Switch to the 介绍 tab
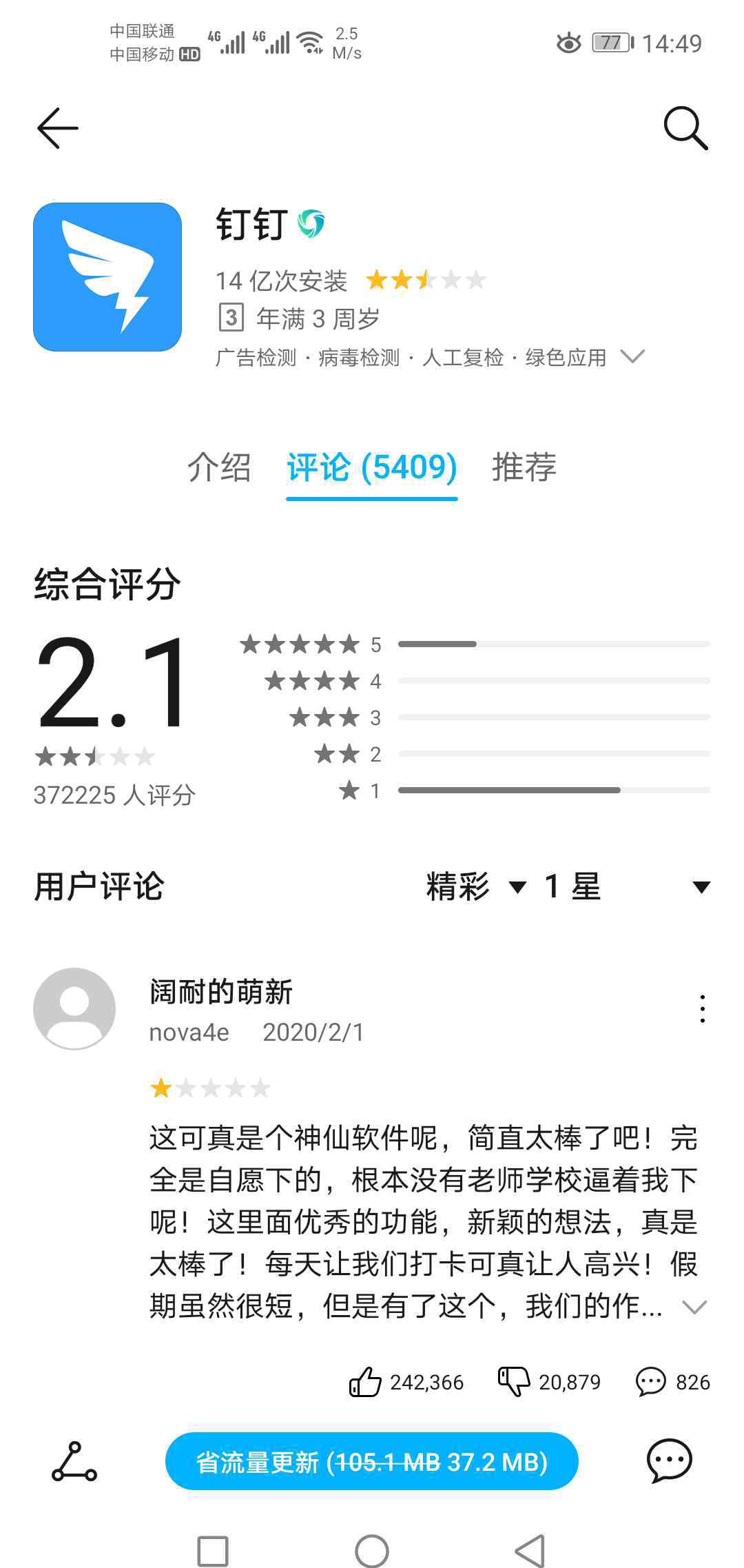The width and height of the screenshot is (744, 1568). click(x=219, y=467)
